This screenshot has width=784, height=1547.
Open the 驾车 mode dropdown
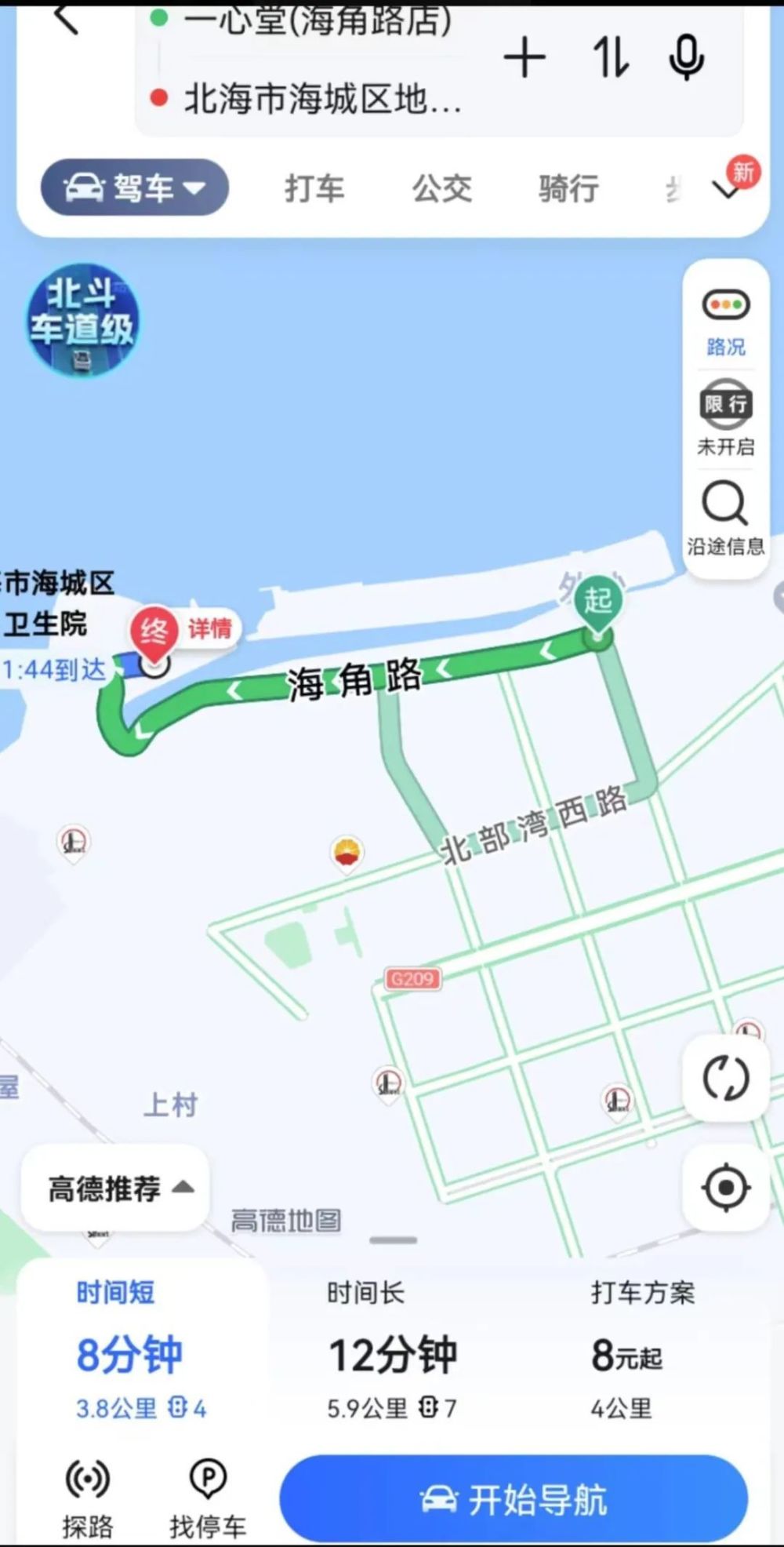(x=135, y=187)
